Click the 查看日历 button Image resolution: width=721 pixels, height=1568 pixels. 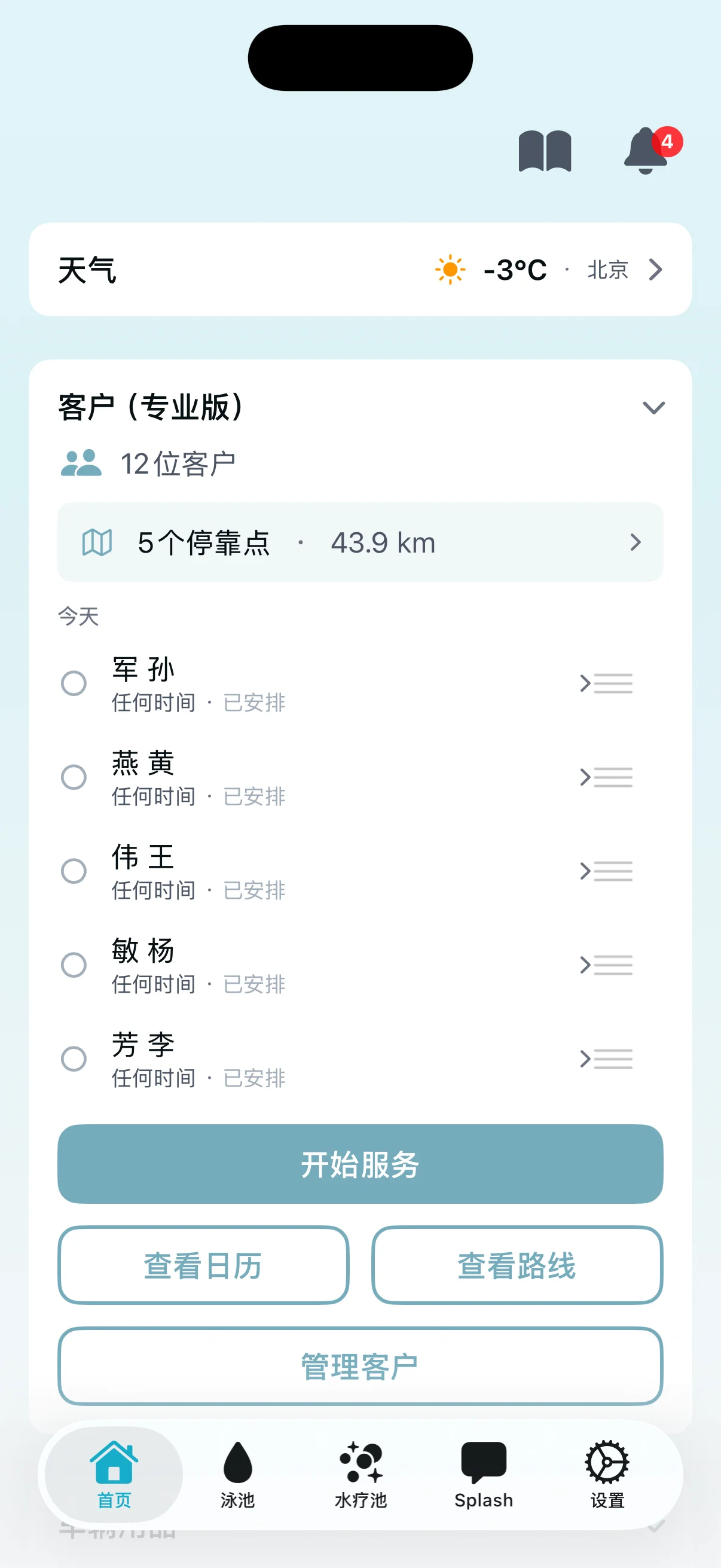(x=203, y=1267)
